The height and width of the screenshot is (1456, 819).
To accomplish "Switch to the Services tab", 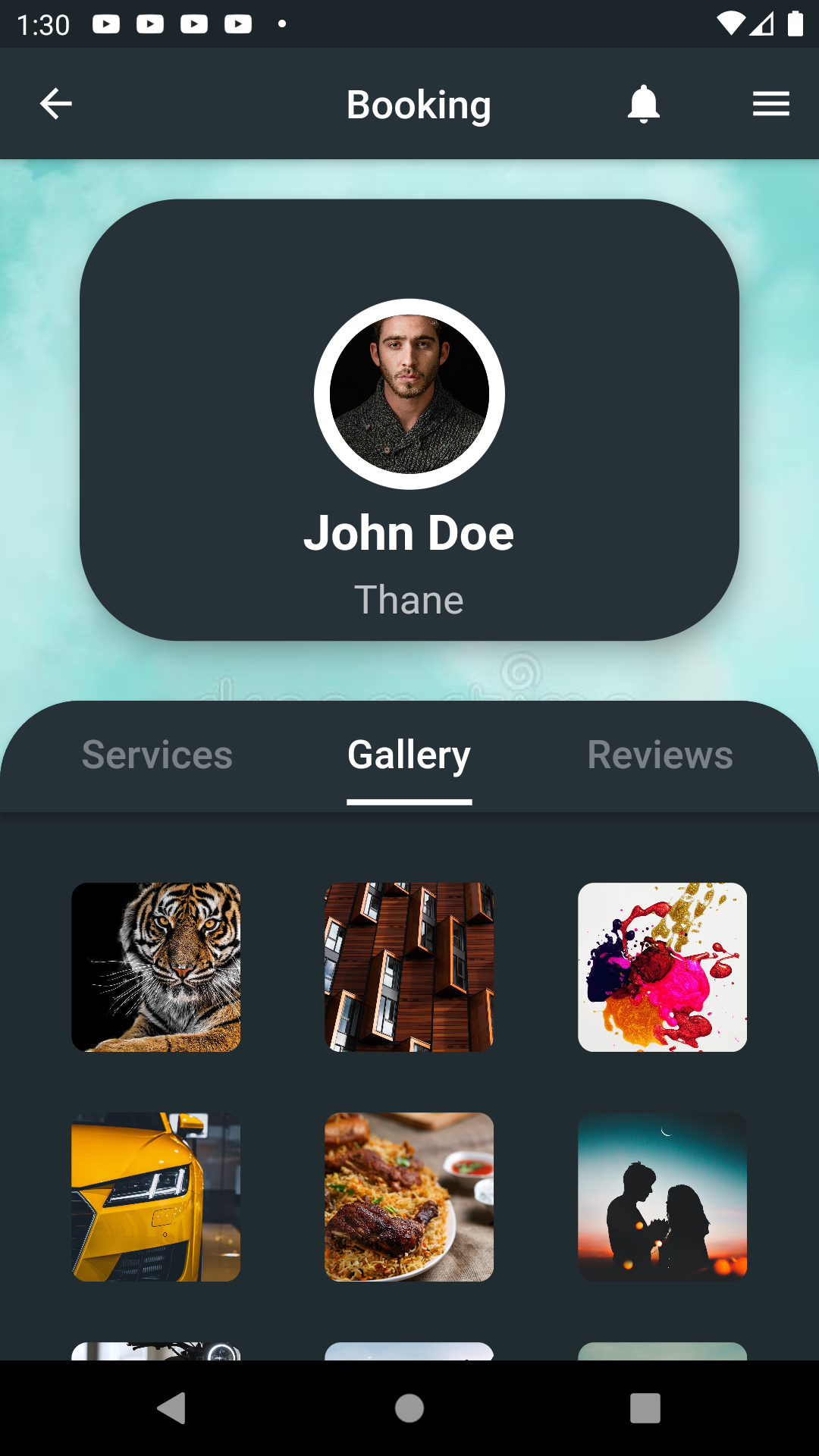I will pyautogui.click(x=157, y=755).
